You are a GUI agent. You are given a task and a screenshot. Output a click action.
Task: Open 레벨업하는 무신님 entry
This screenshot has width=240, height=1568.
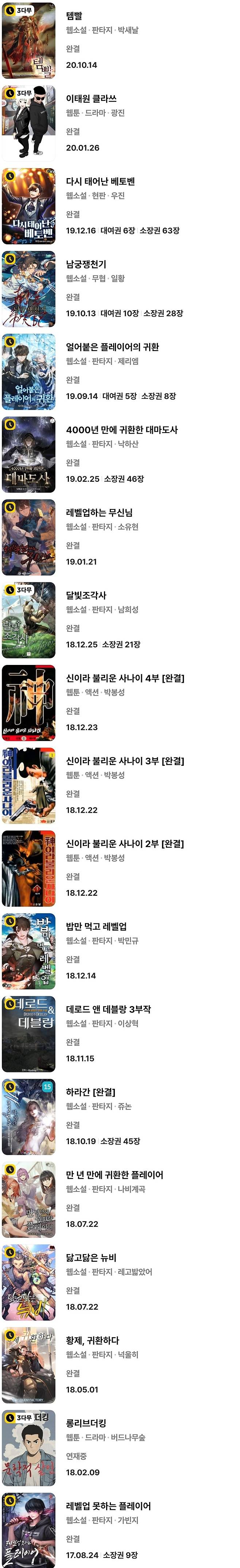click(99, 512)
